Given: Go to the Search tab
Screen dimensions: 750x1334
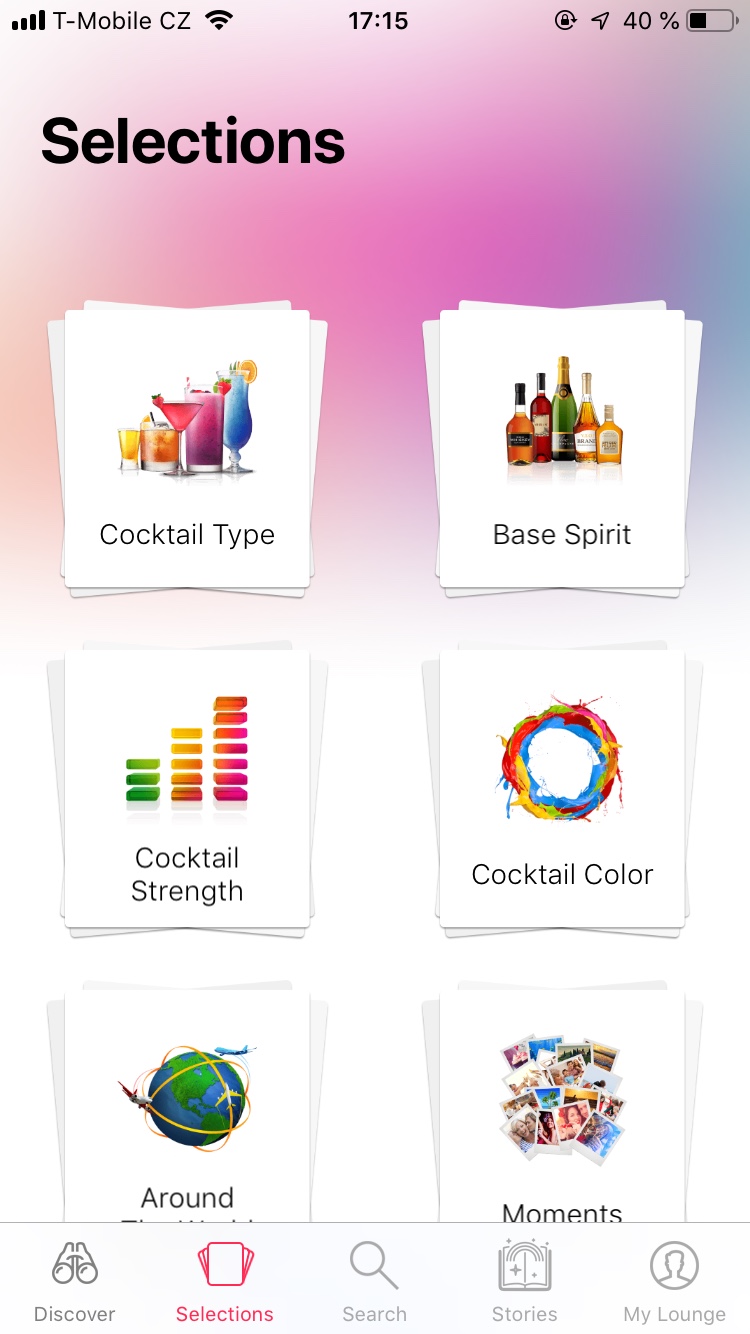Looking at the screenshot, I should [x=375, y=1282].
